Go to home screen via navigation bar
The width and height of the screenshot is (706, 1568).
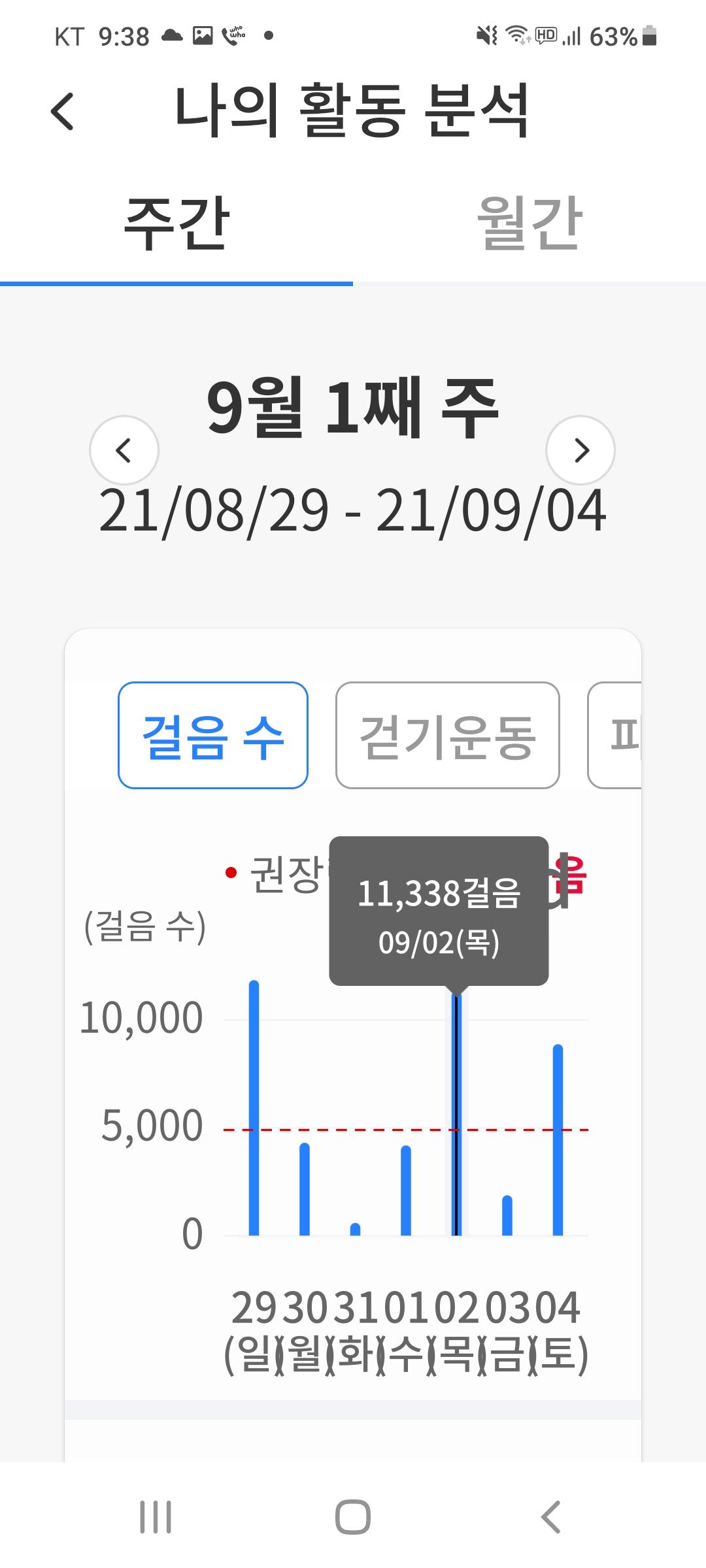[353, 1516]
